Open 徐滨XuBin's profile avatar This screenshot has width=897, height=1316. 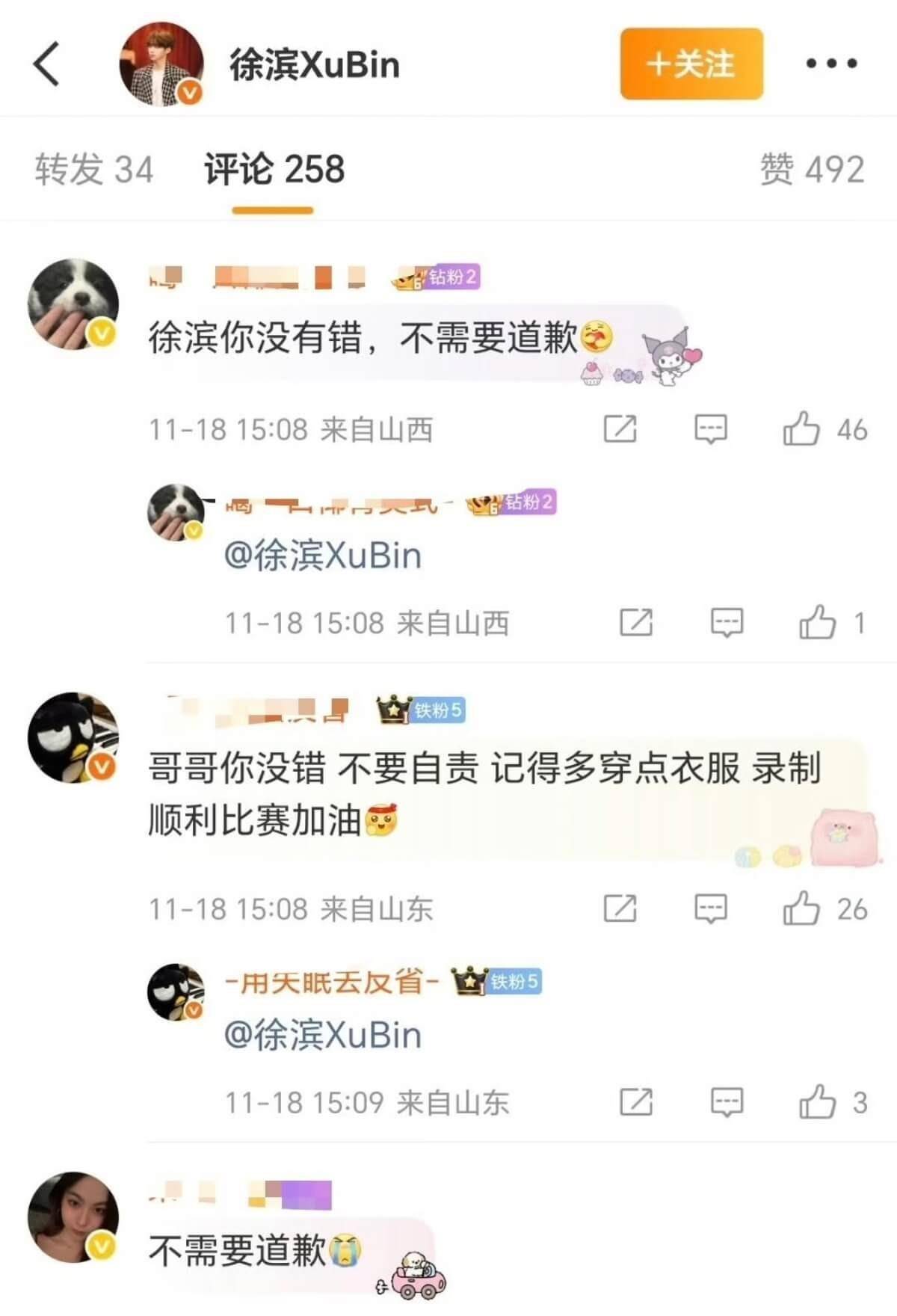click(161, 64)
